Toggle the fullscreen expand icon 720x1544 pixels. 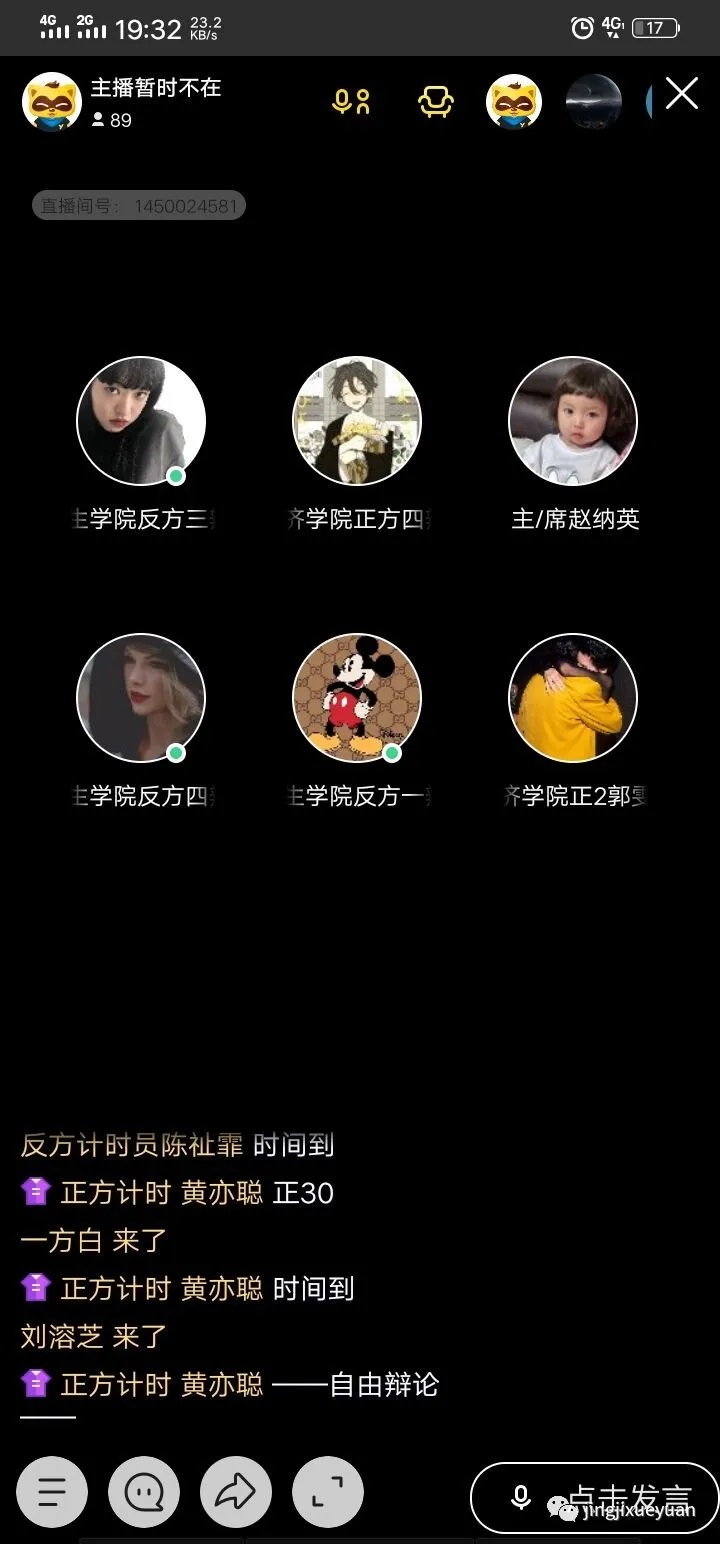coord(328,1493)
